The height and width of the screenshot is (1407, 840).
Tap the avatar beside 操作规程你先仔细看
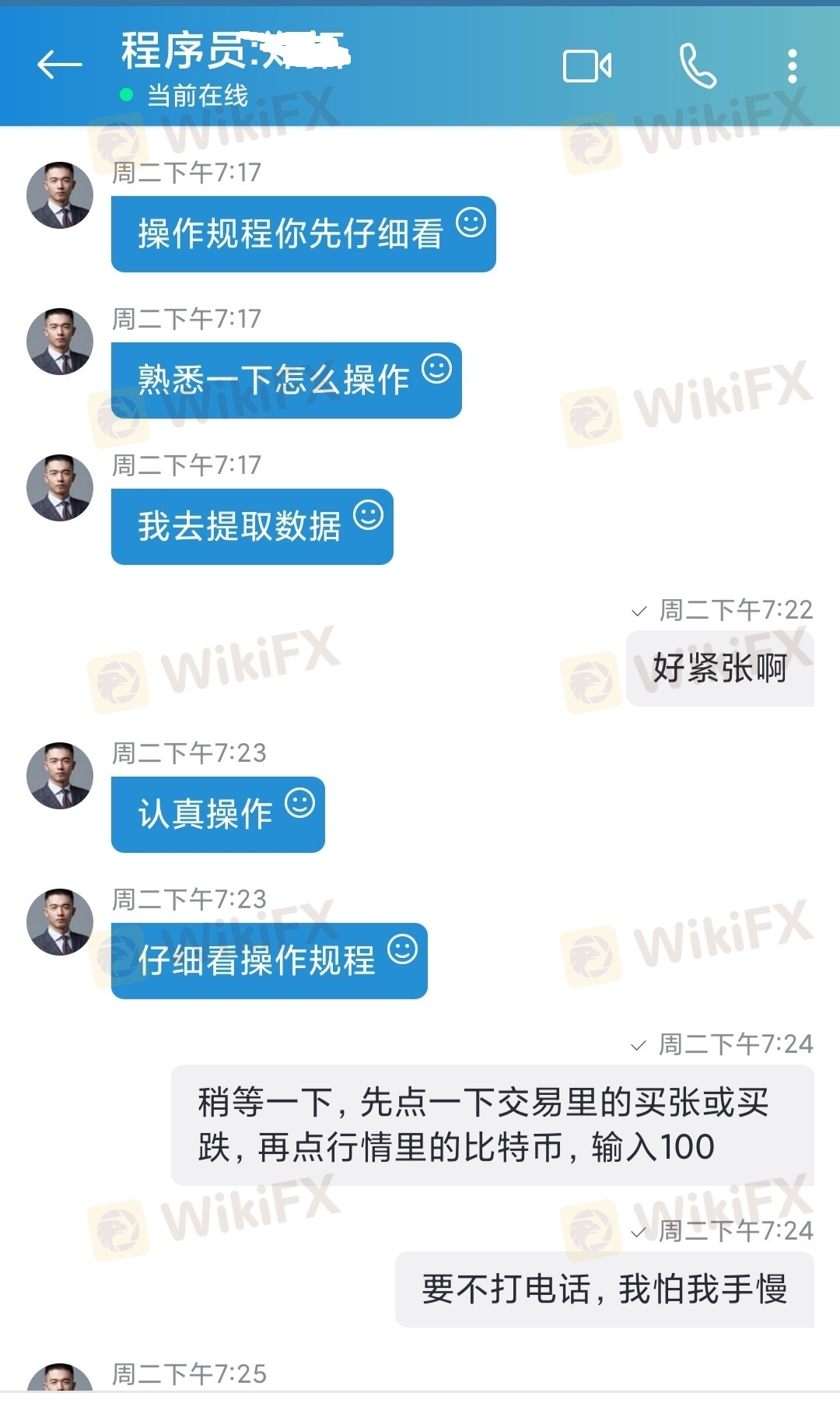(x=60, y=195)
